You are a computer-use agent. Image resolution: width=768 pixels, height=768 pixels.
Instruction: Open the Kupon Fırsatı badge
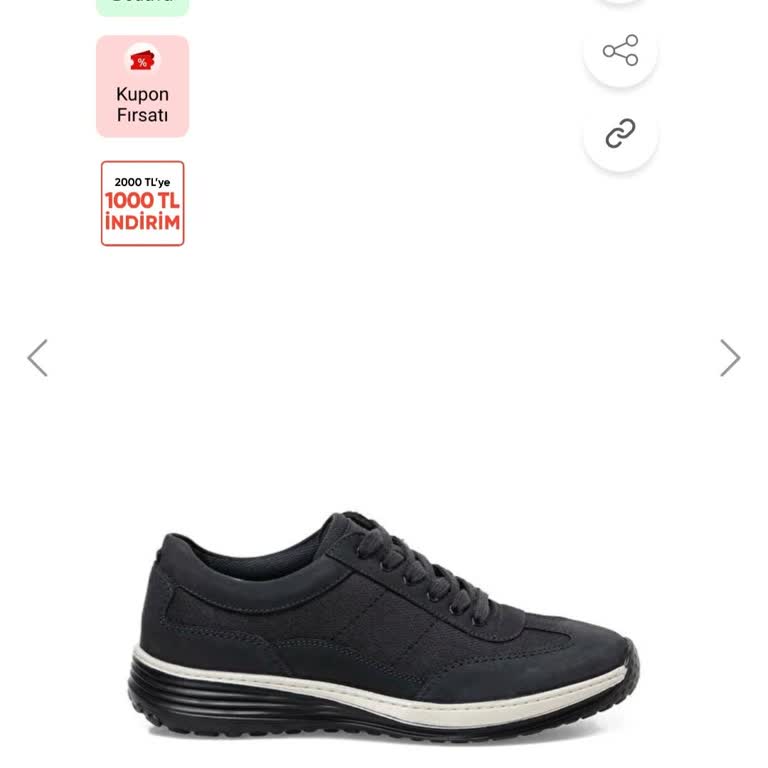tap(142, 87)
